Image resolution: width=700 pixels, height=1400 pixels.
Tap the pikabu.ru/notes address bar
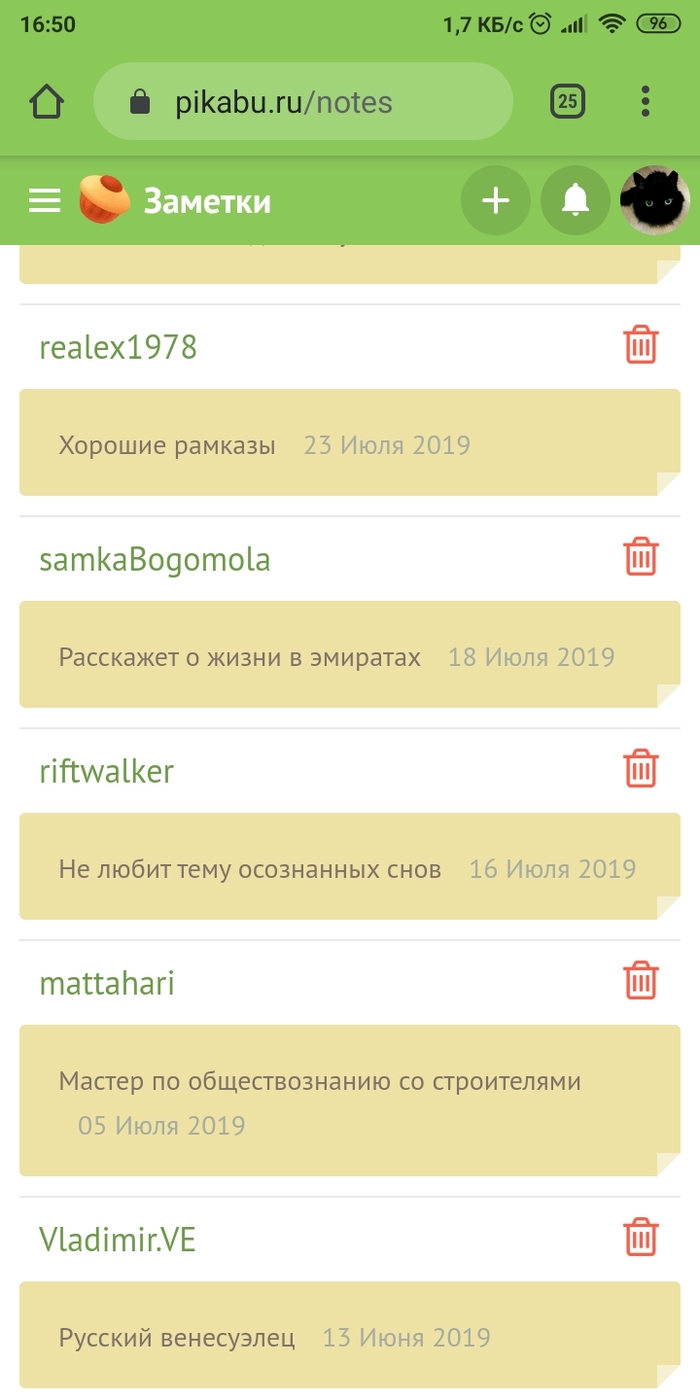[302, 102]
